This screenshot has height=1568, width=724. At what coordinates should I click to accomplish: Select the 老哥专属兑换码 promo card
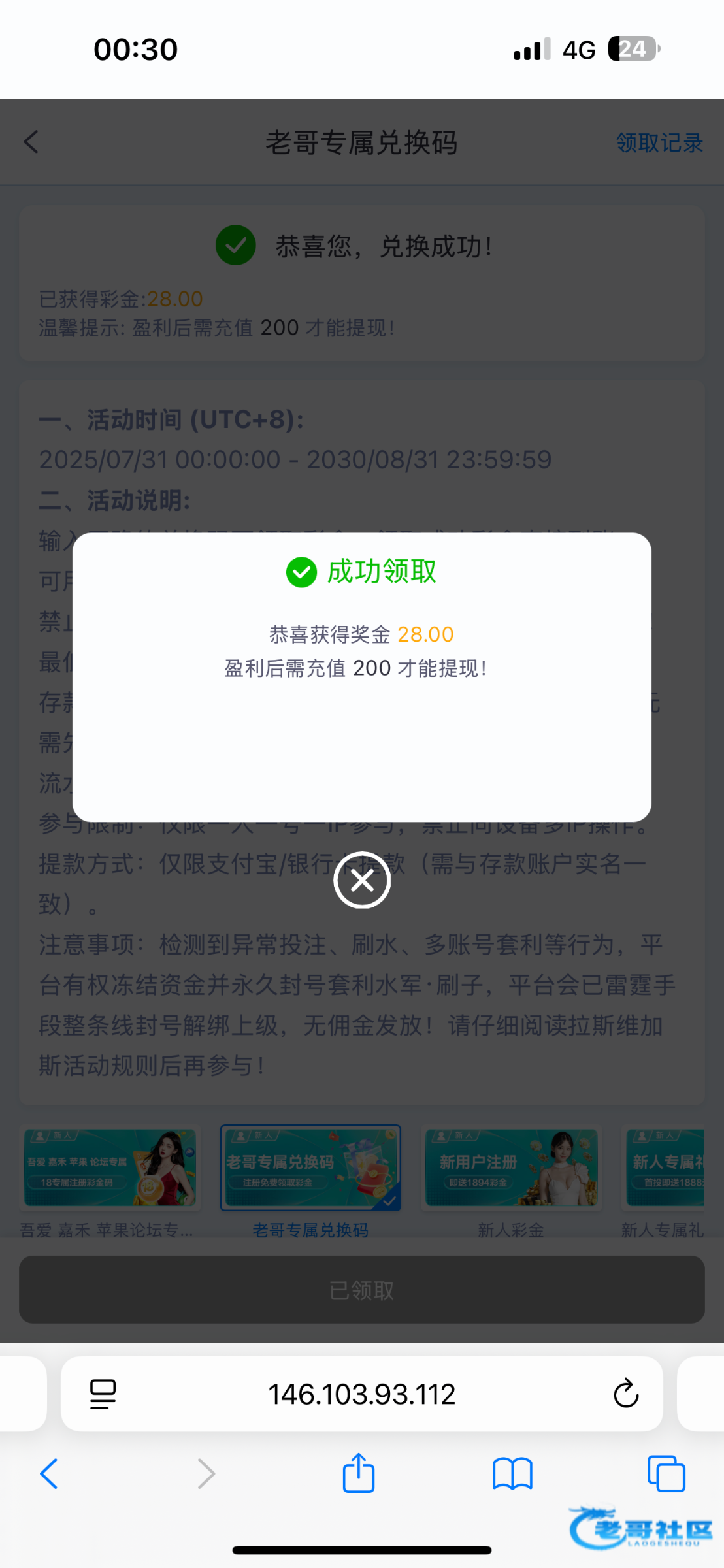310,1168
